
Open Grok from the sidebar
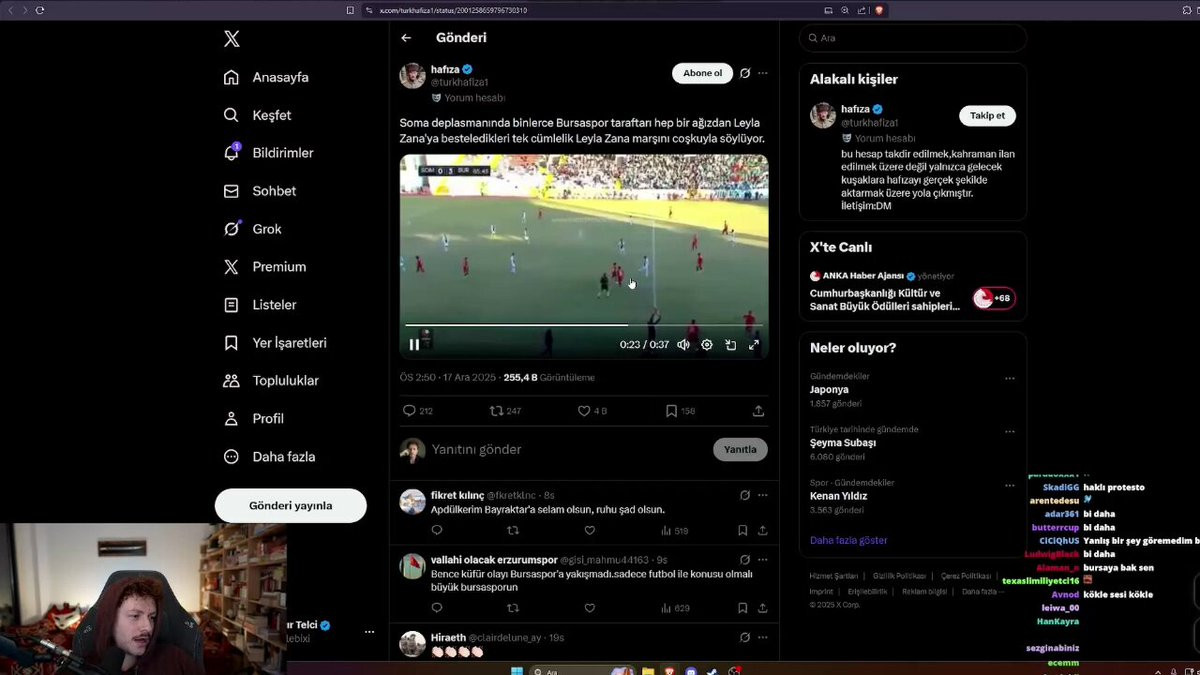tap(252, 229)
